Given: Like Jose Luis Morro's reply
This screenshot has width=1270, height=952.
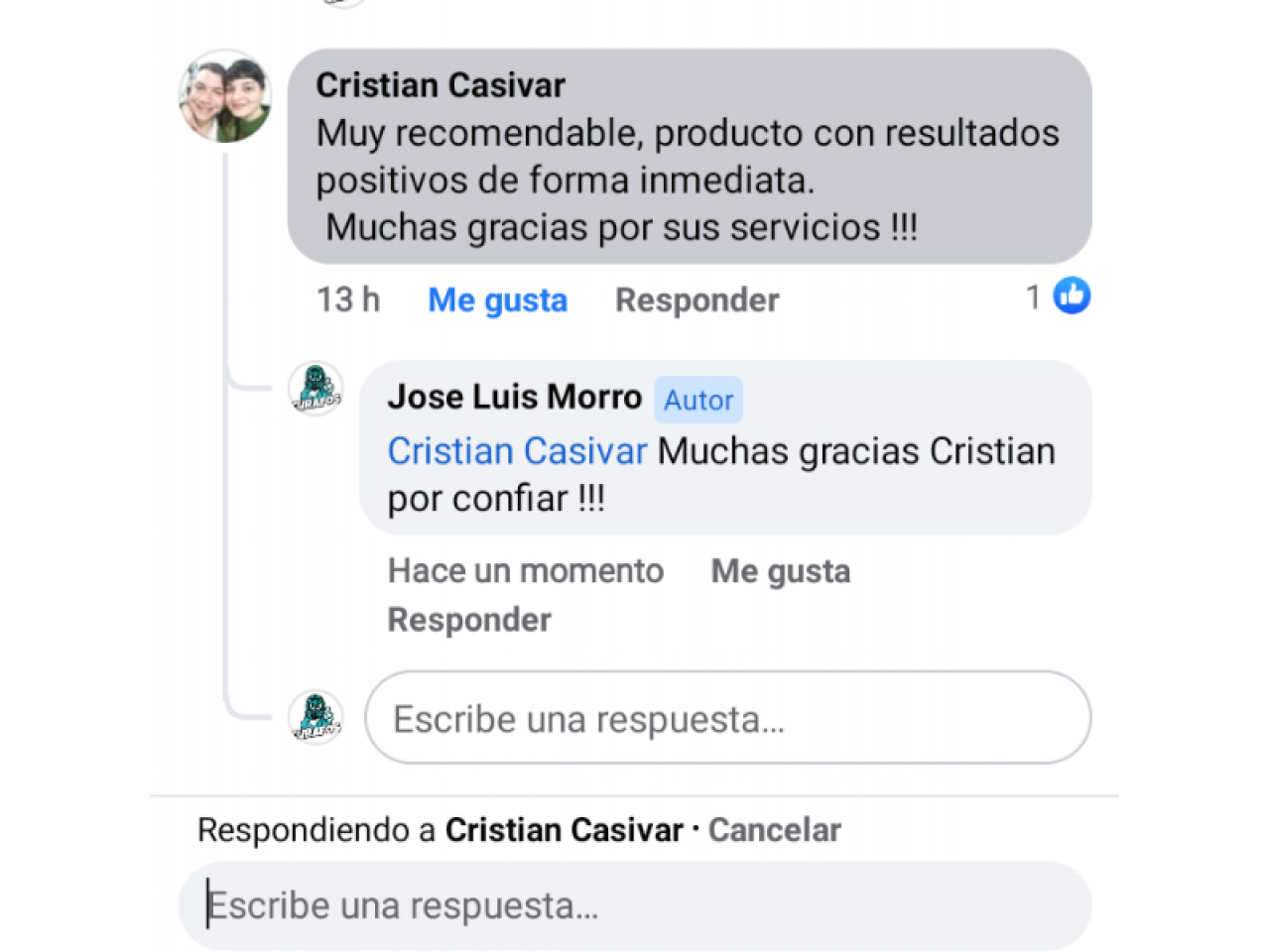Looking at the screenshot, I should pos(780,571).
